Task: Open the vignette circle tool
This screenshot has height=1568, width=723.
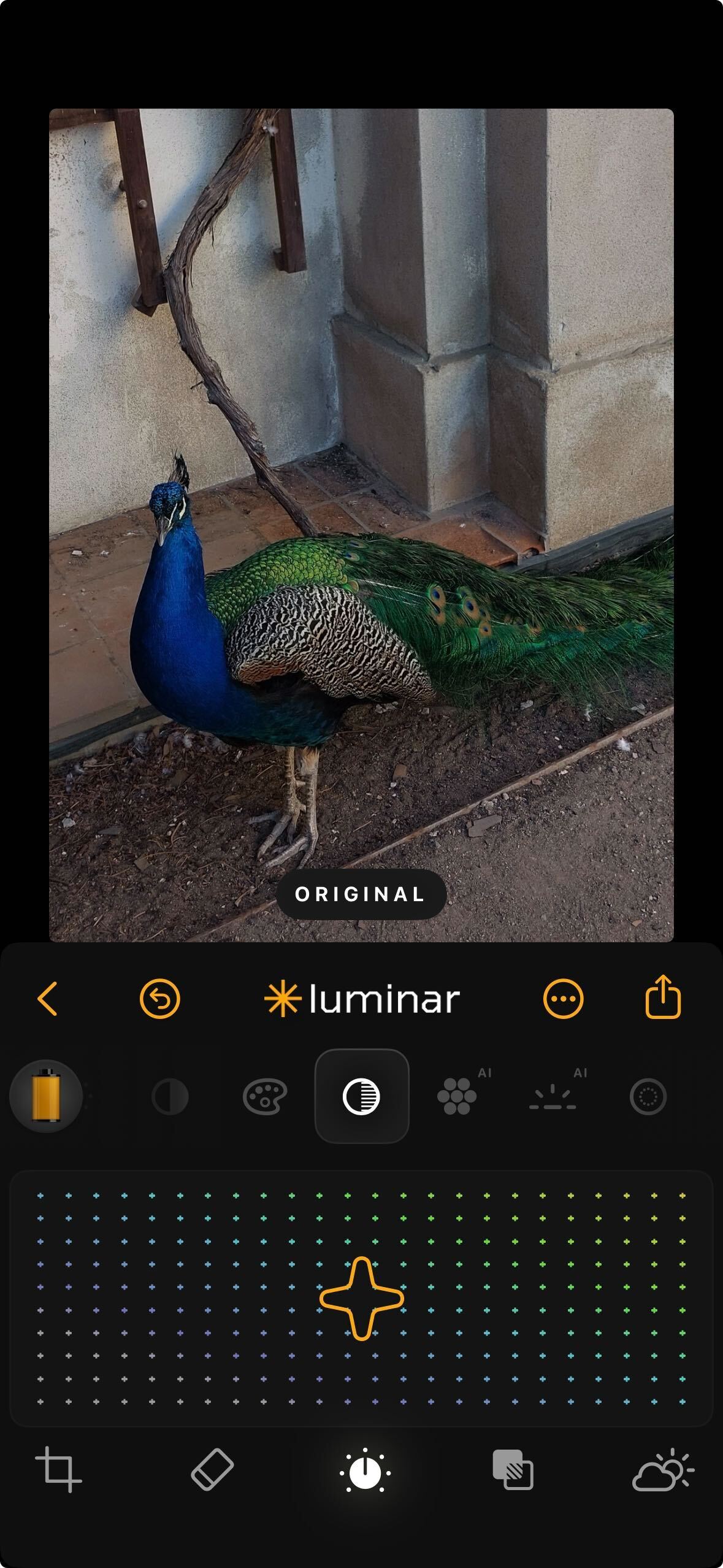Action: pos(648,1096)
